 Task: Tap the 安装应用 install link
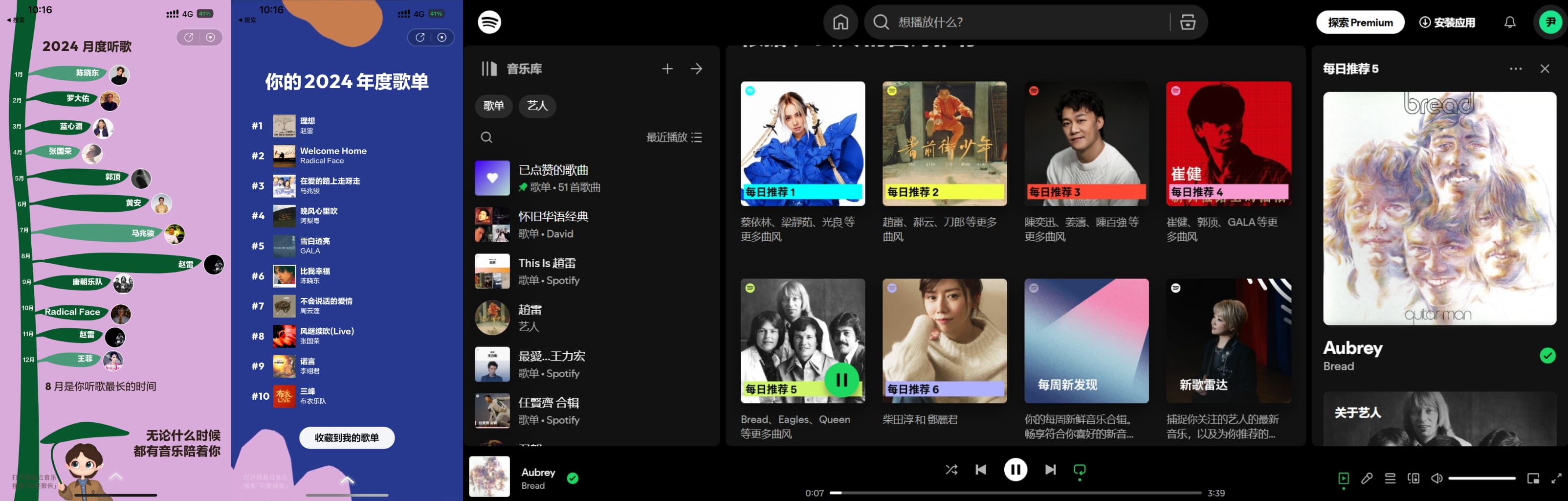pyautogui.click(x=1447, y=23)
